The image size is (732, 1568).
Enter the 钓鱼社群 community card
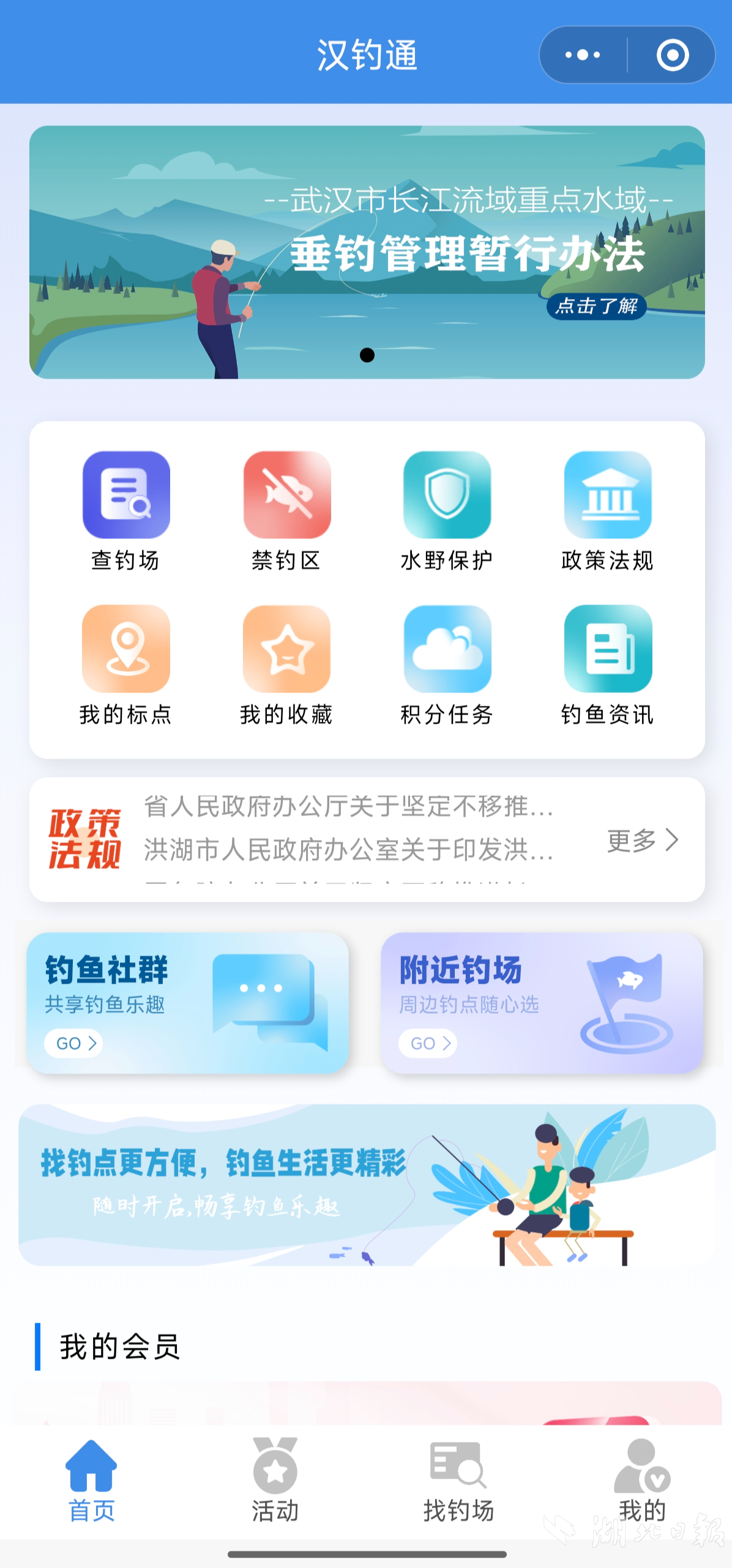187,1003
